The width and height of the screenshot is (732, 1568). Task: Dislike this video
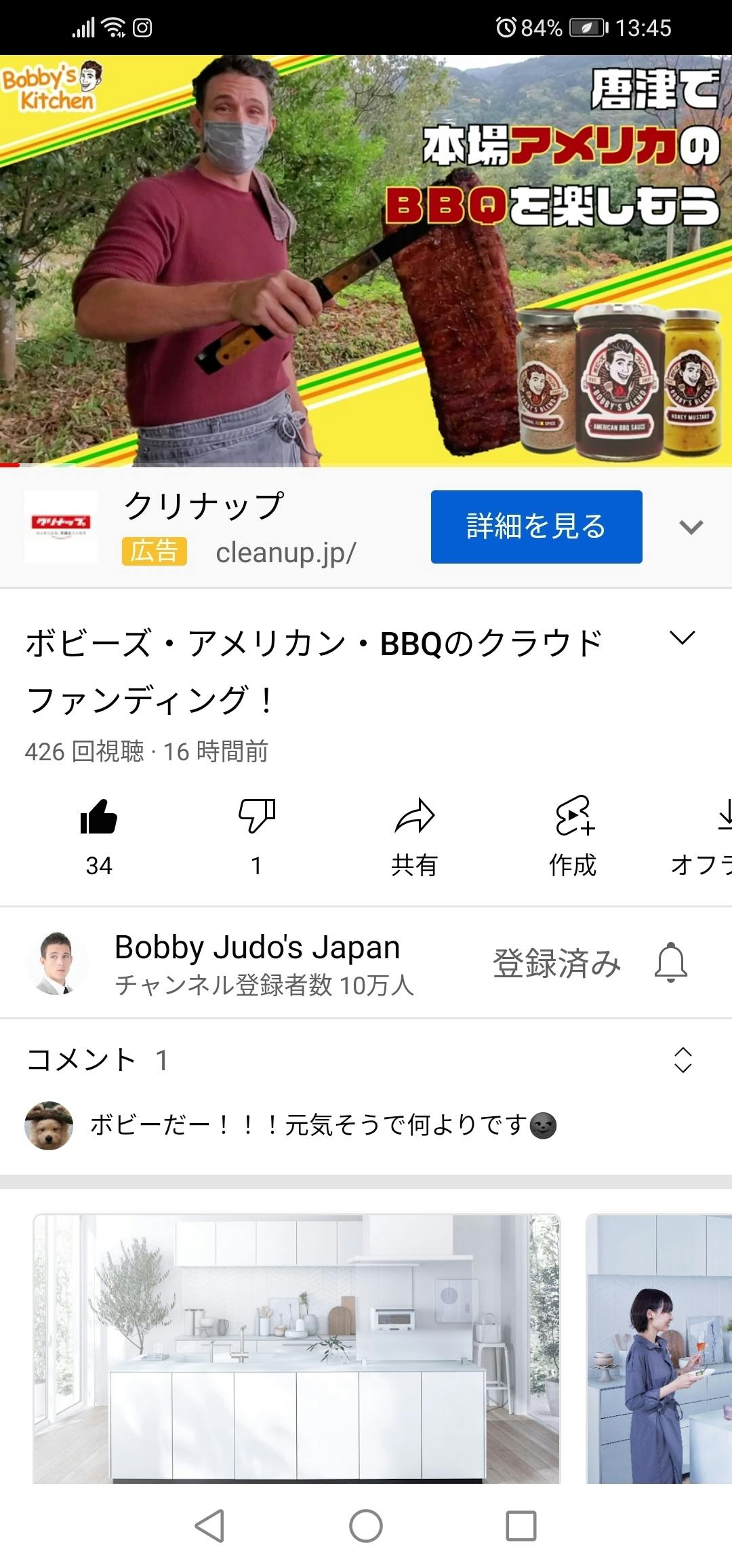(257, 817)
